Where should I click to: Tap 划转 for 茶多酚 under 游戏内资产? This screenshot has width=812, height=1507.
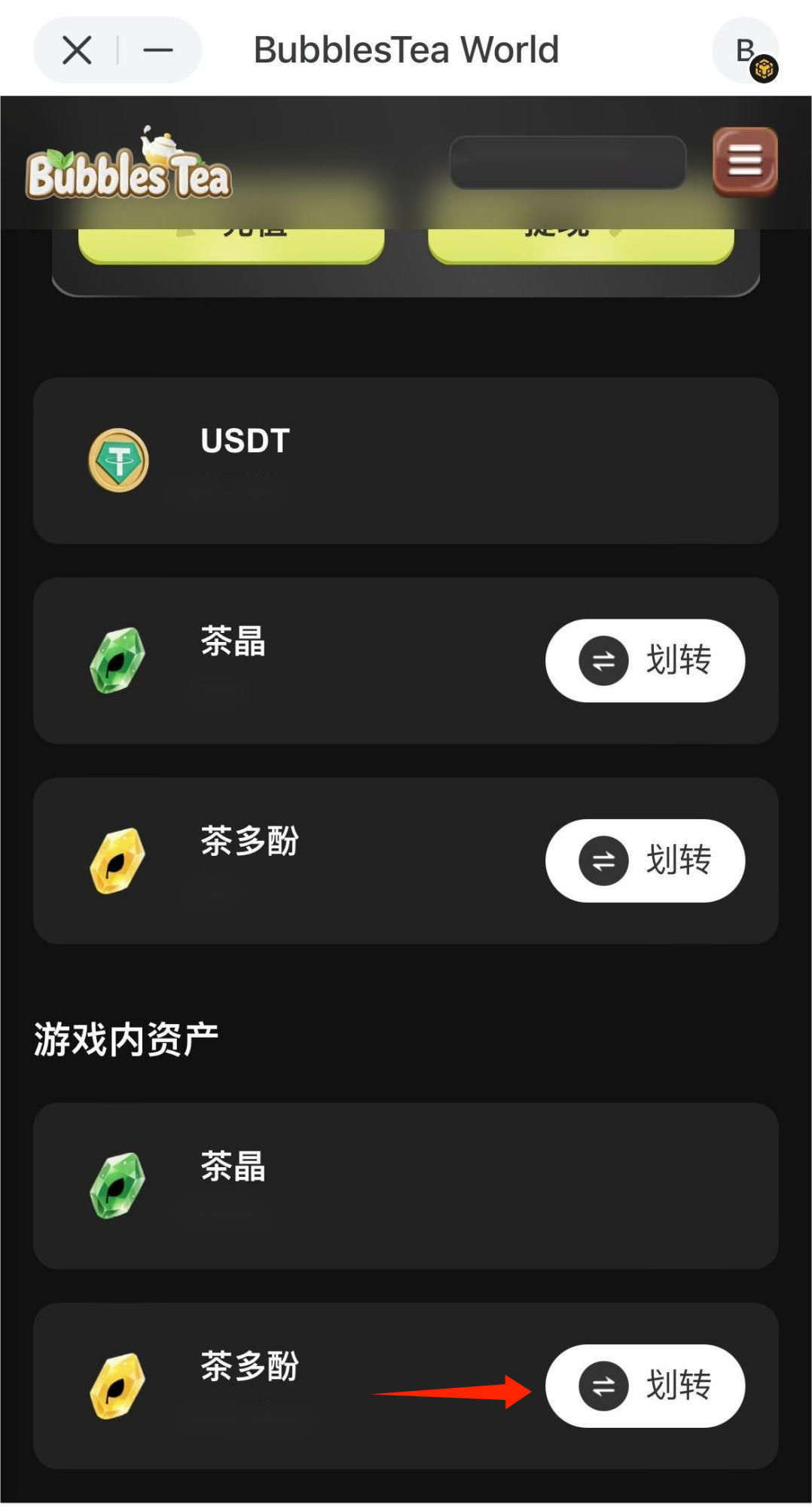[645, 1386]
